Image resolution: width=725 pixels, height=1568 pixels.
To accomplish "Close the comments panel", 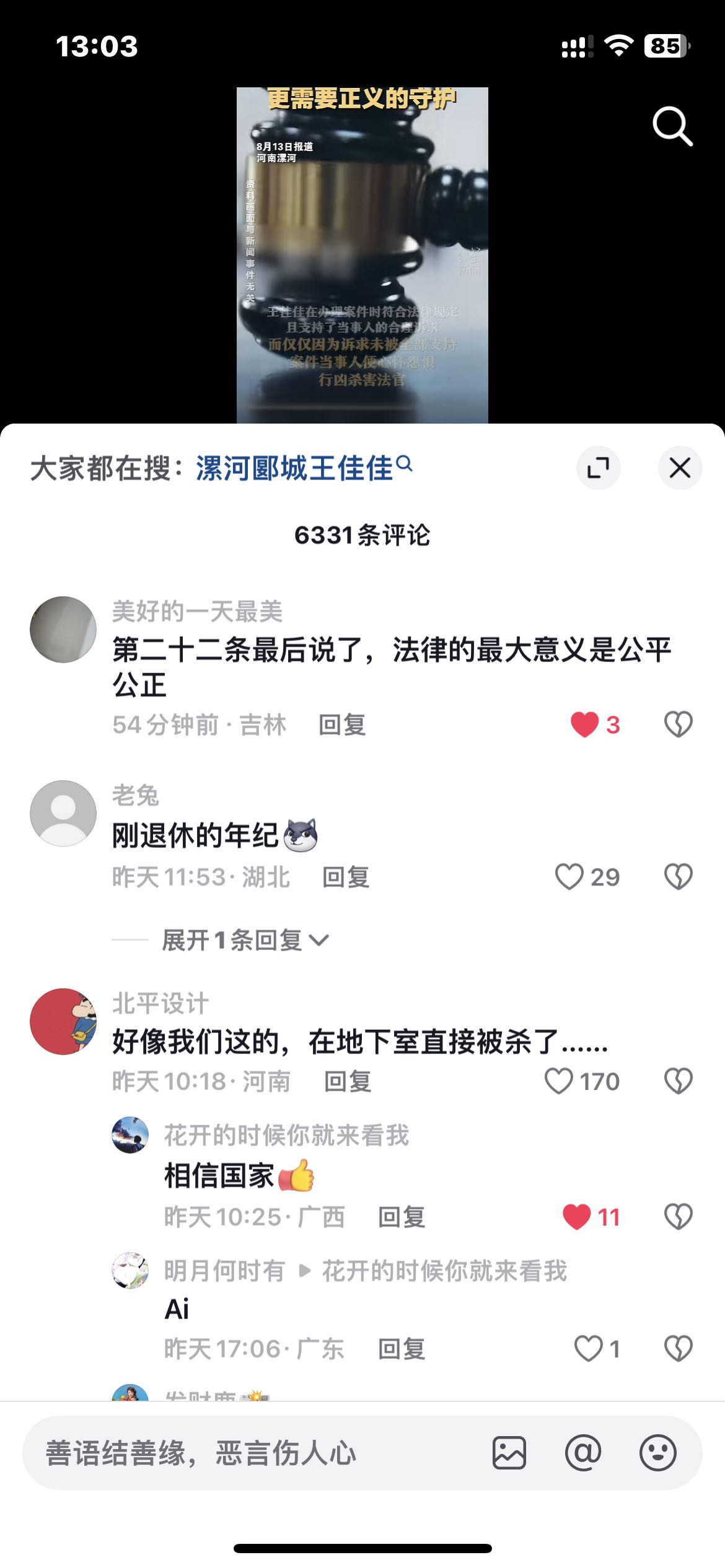I will pyautogui.click(x=680, y=468).
